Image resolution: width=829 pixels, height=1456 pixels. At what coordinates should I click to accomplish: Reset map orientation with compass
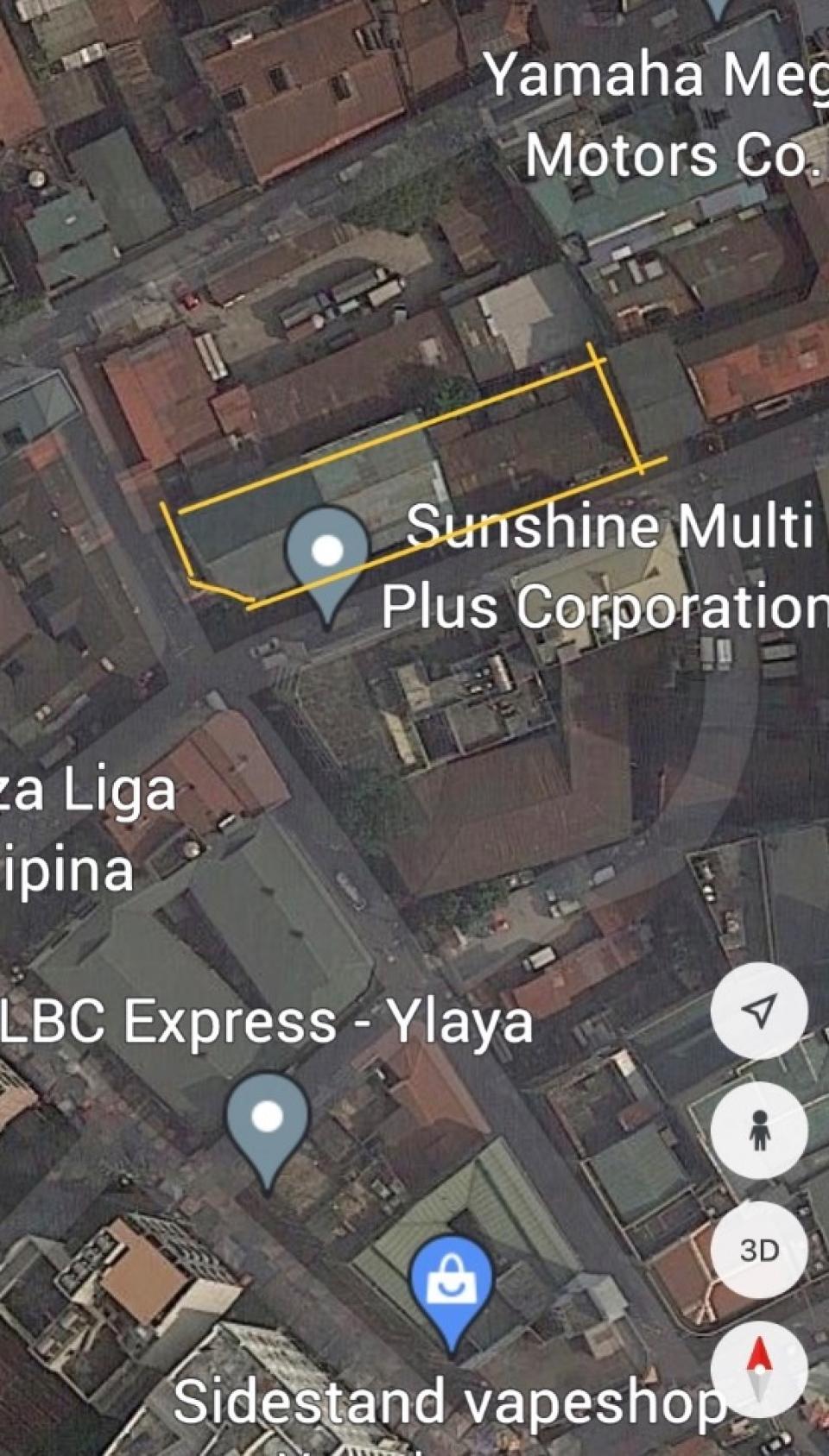[x=759, y=1369]
